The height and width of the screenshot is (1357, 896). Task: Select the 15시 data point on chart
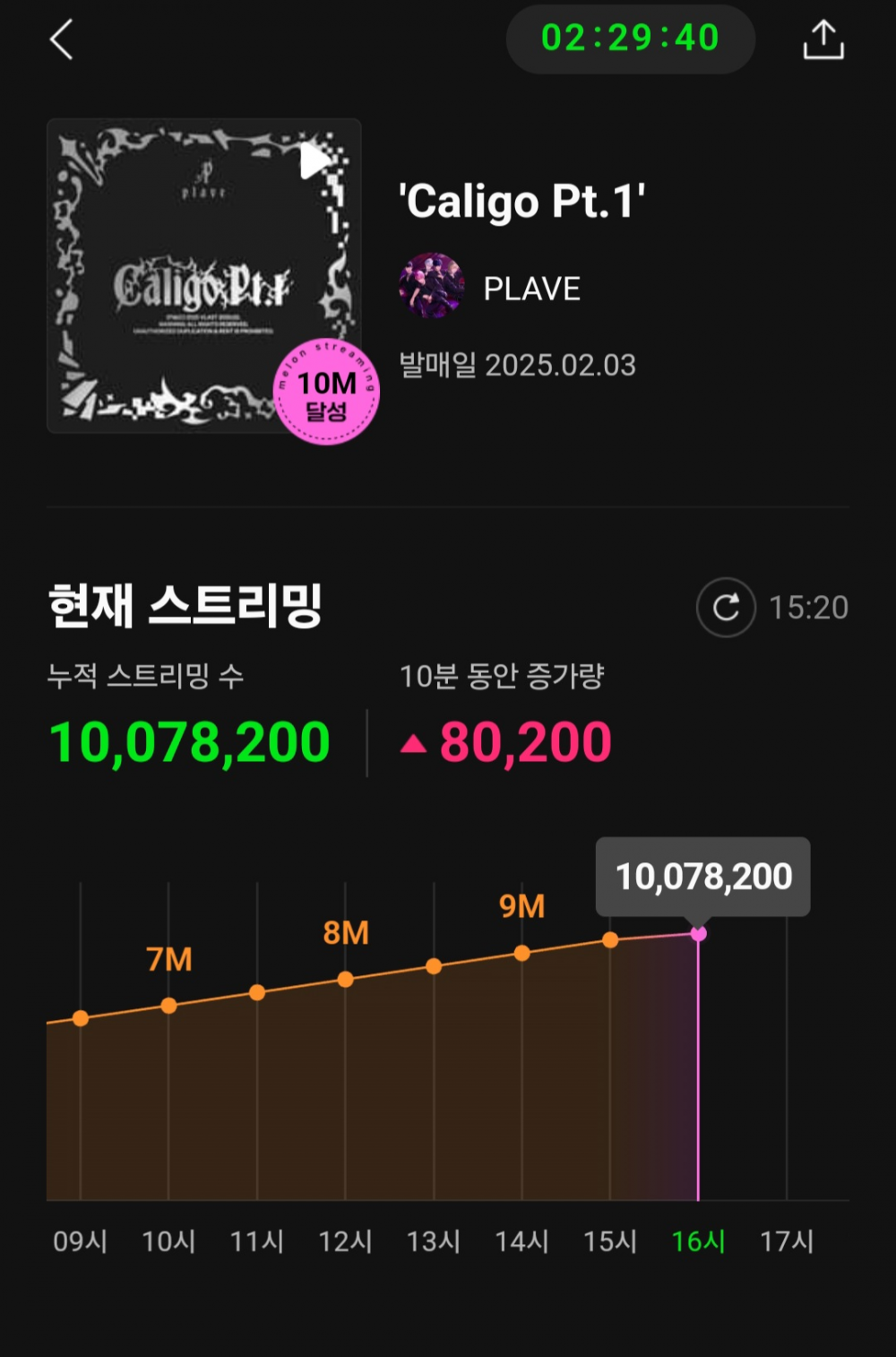(x=610, y=940)
